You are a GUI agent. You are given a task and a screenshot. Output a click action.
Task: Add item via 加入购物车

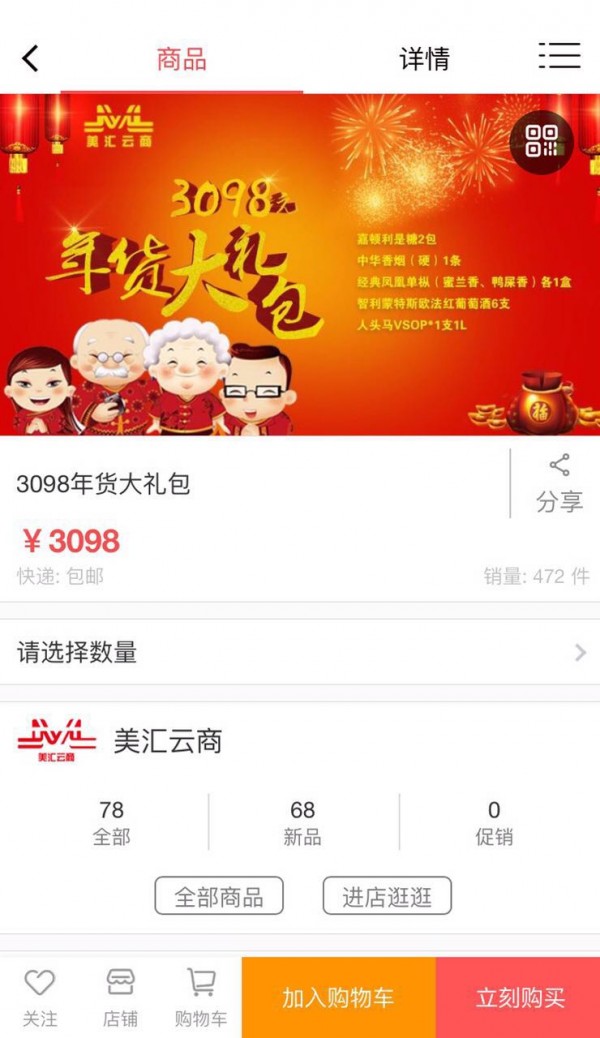338,997
